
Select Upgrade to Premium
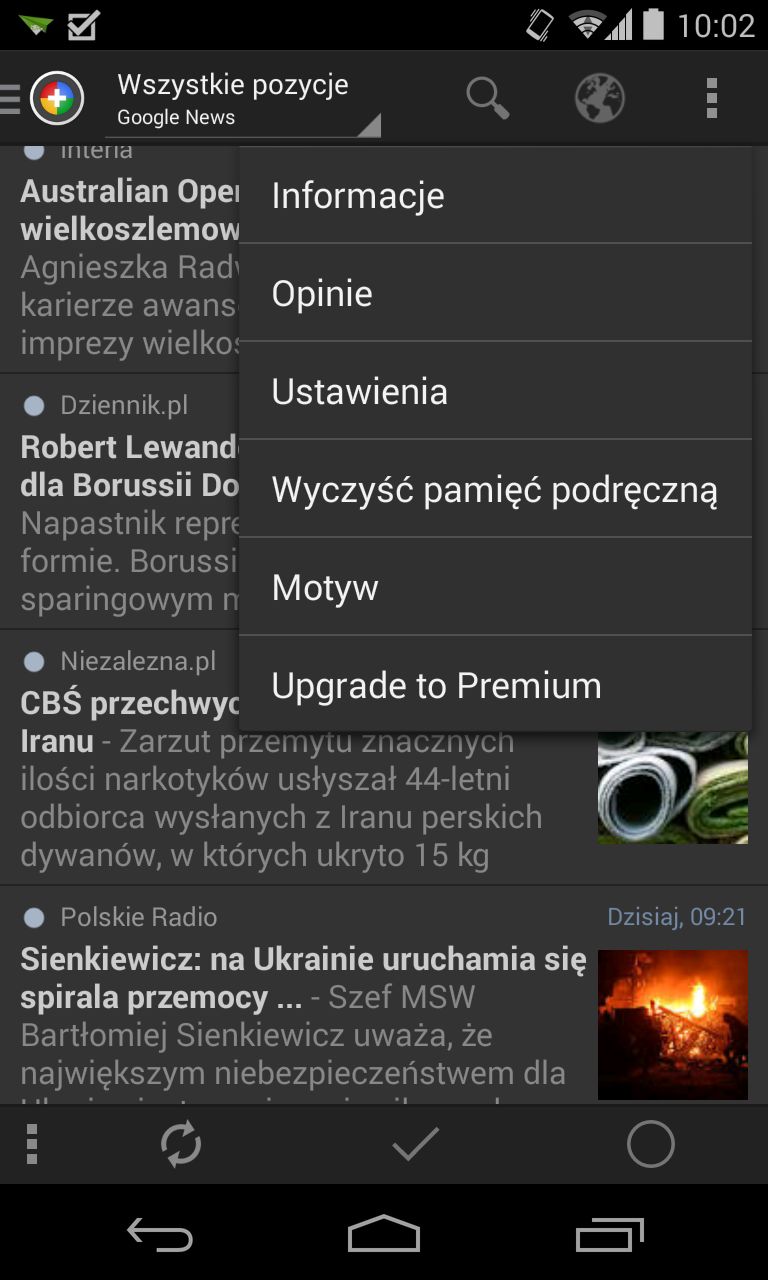point(495,685)
